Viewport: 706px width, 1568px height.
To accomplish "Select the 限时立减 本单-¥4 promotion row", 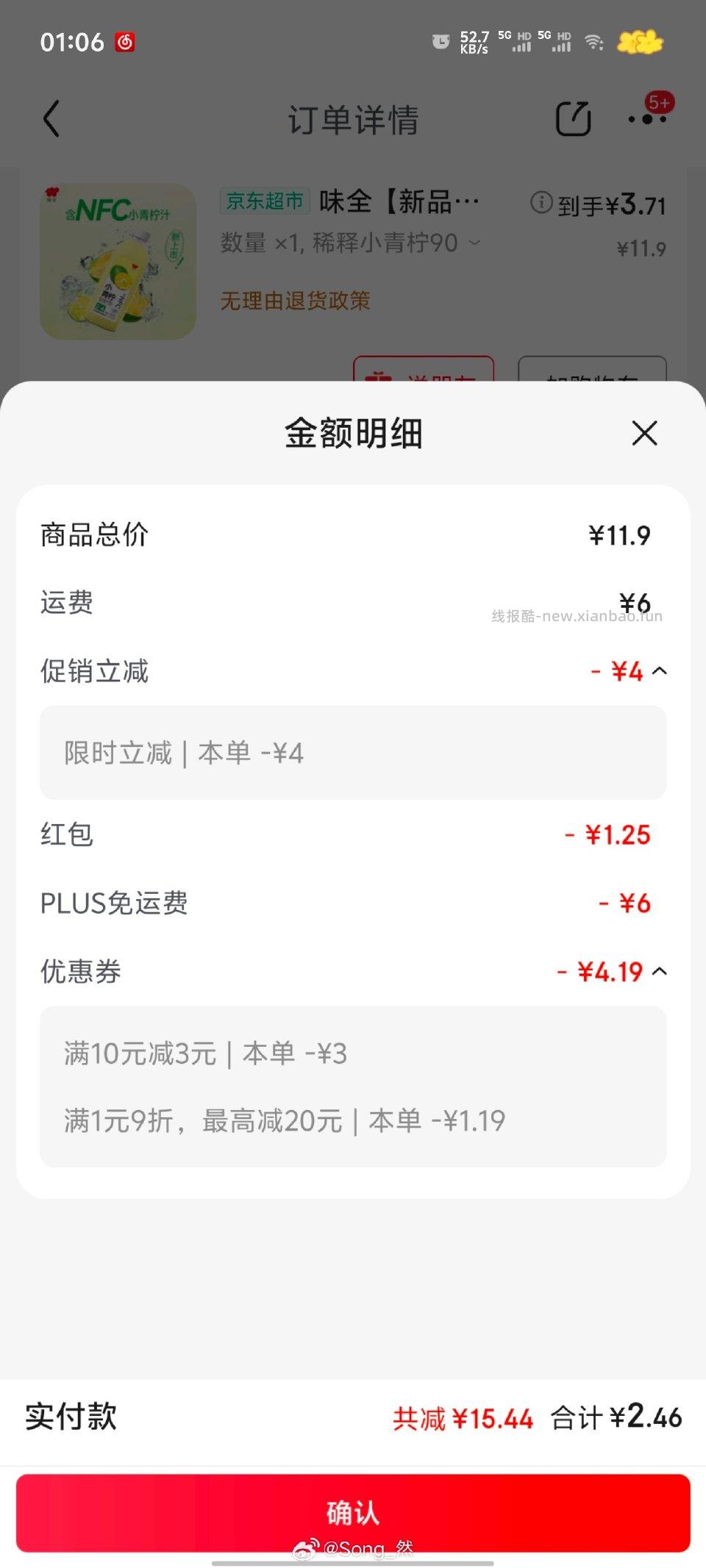I will coord(353,752).
